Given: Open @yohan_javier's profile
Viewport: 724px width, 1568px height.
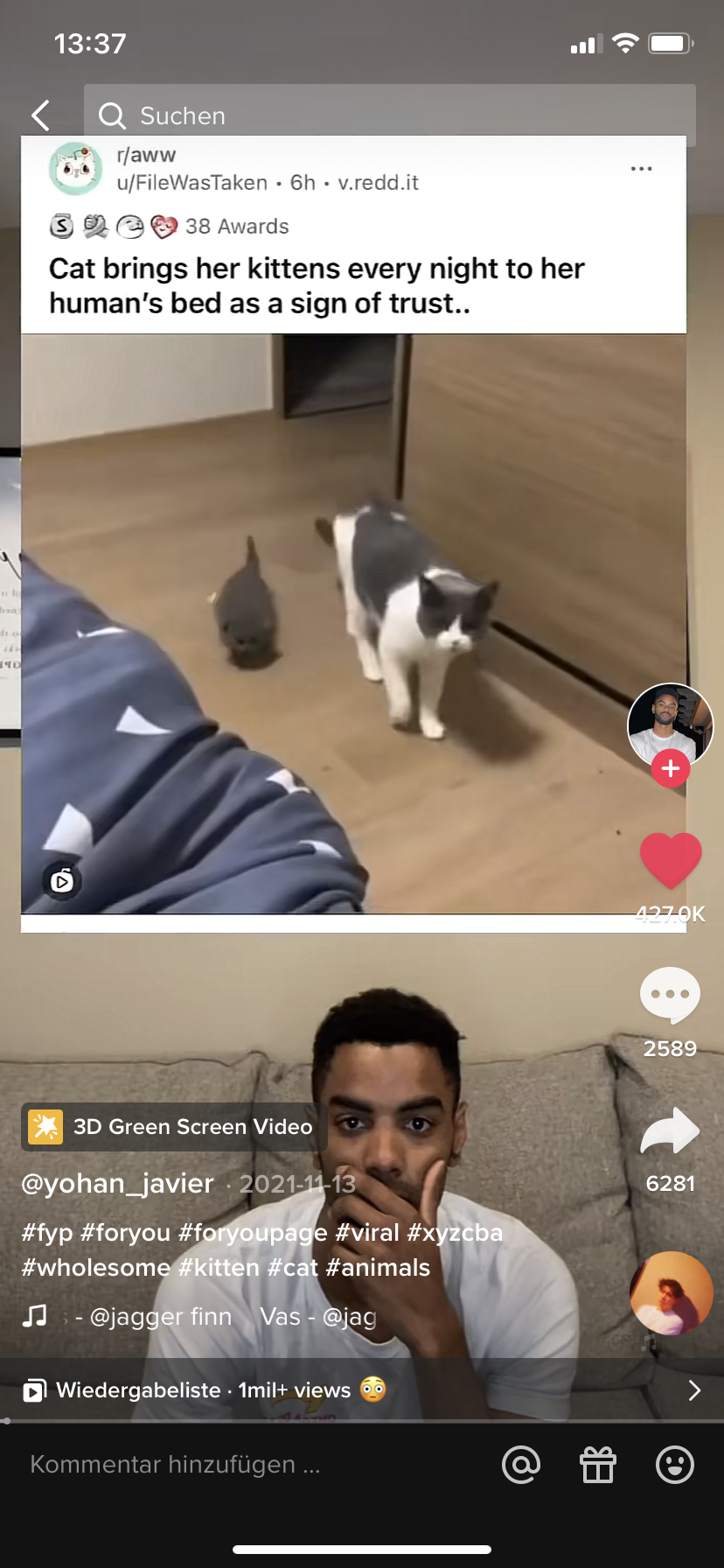Looking at the screenshot, I should (117, 1184).
